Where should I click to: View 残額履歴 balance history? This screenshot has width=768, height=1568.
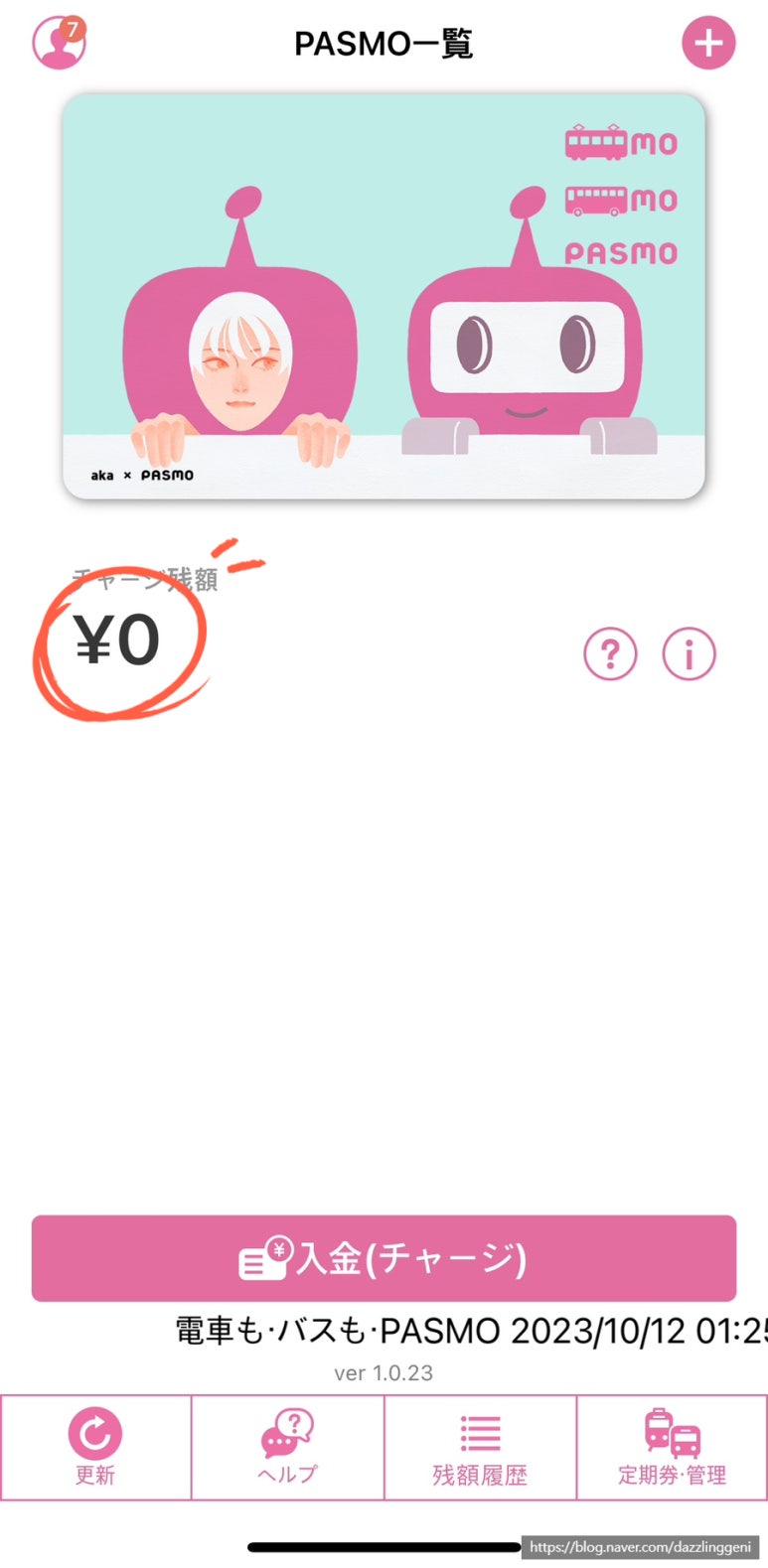480,1447
